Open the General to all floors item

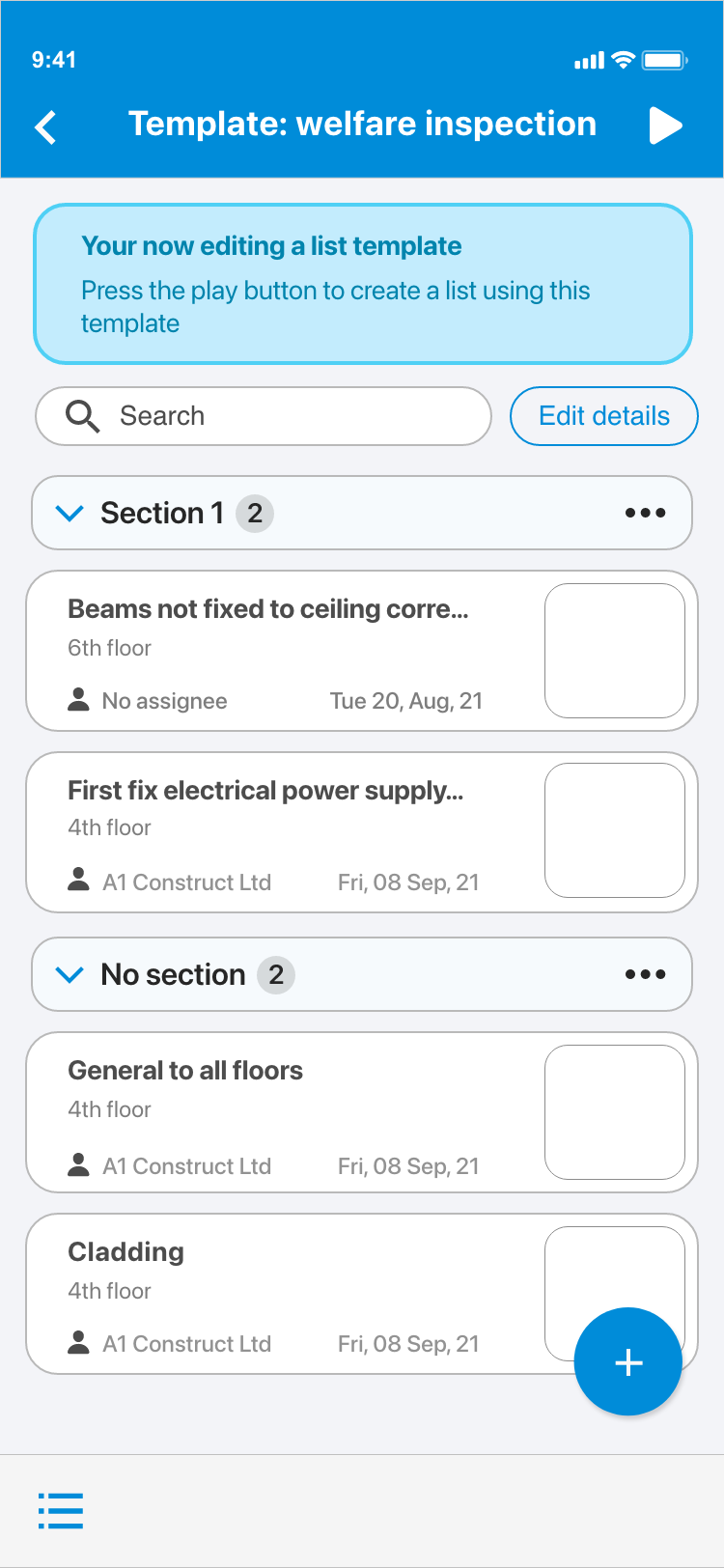[185, 1070]
